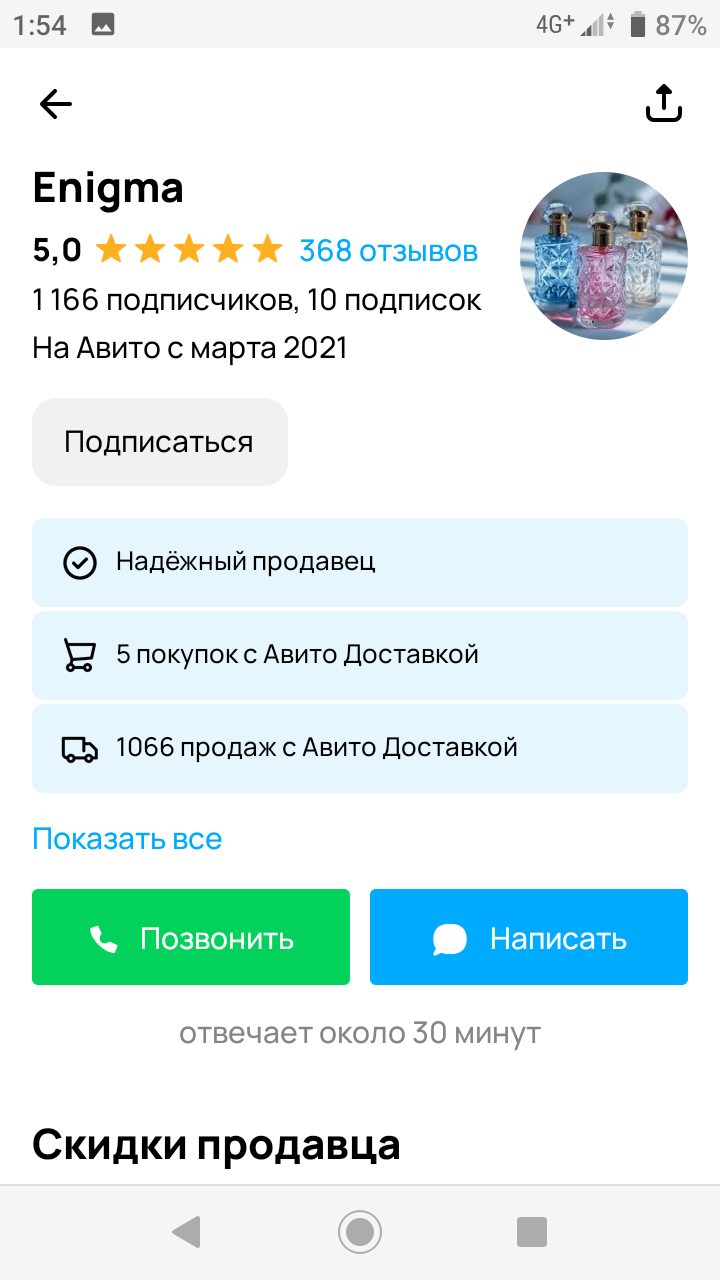
Task: Tap the system home button
Action: coord(360,1231)
